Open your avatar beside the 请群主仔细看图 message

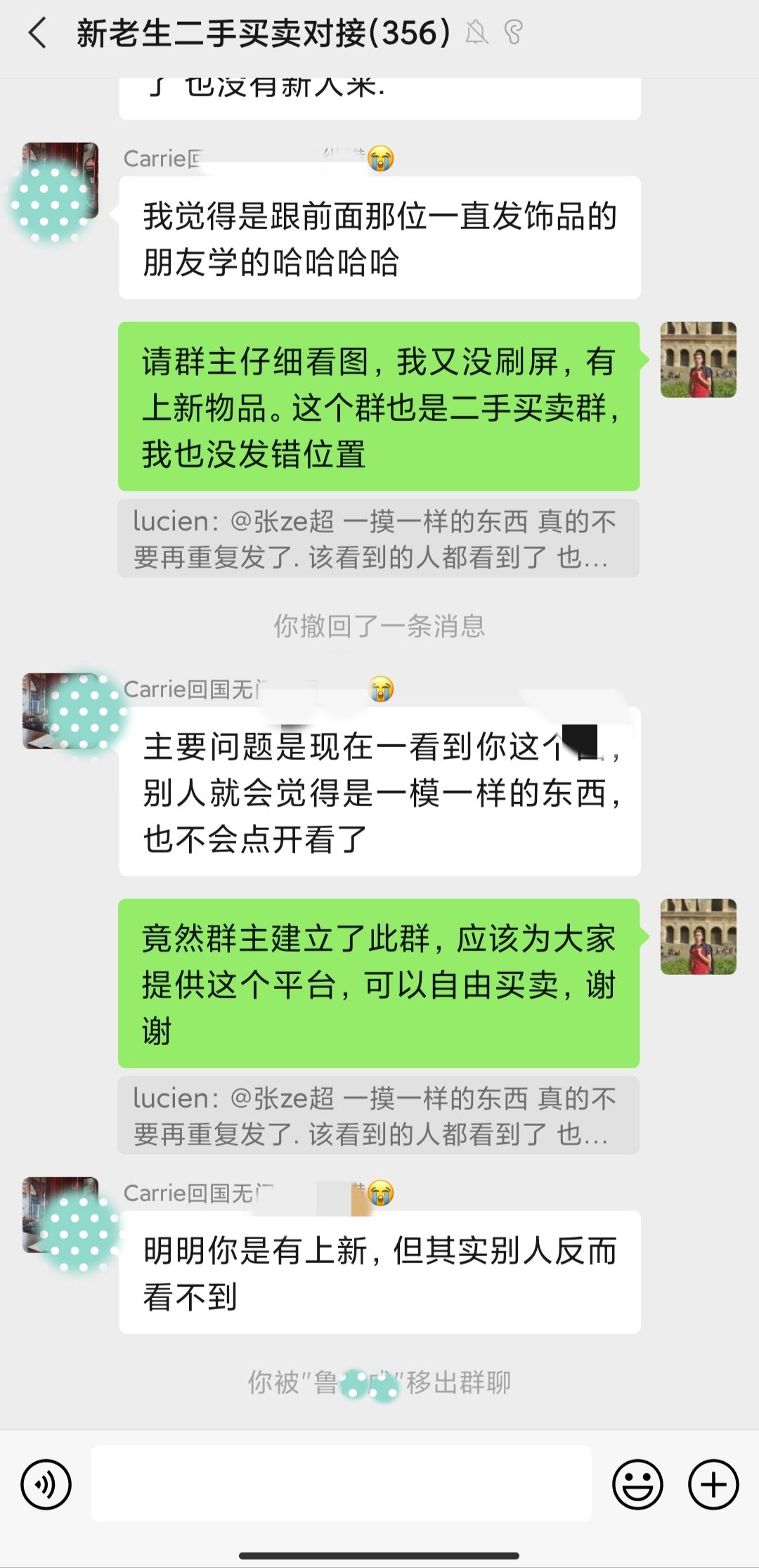698,360
